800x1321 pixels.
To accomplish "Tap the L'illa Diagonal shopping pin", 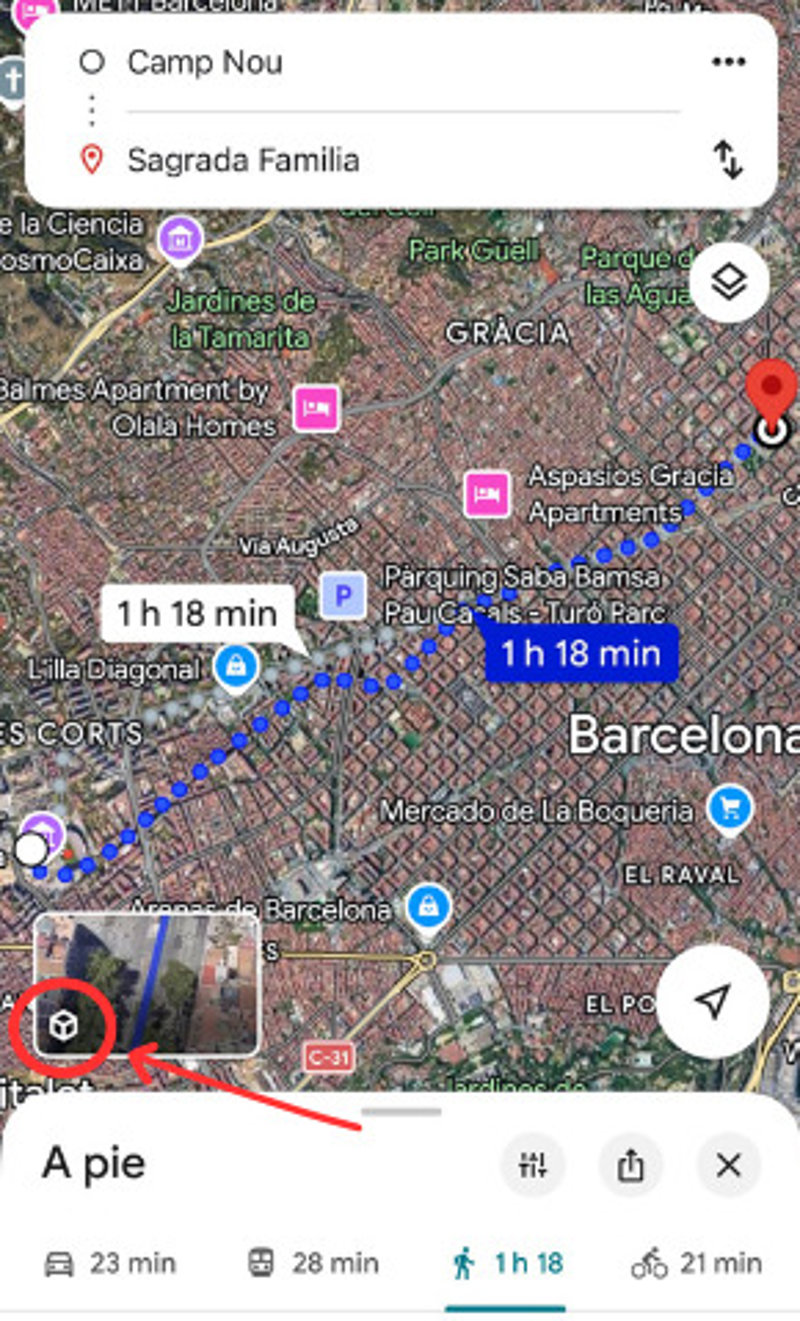I will [236, 665].
